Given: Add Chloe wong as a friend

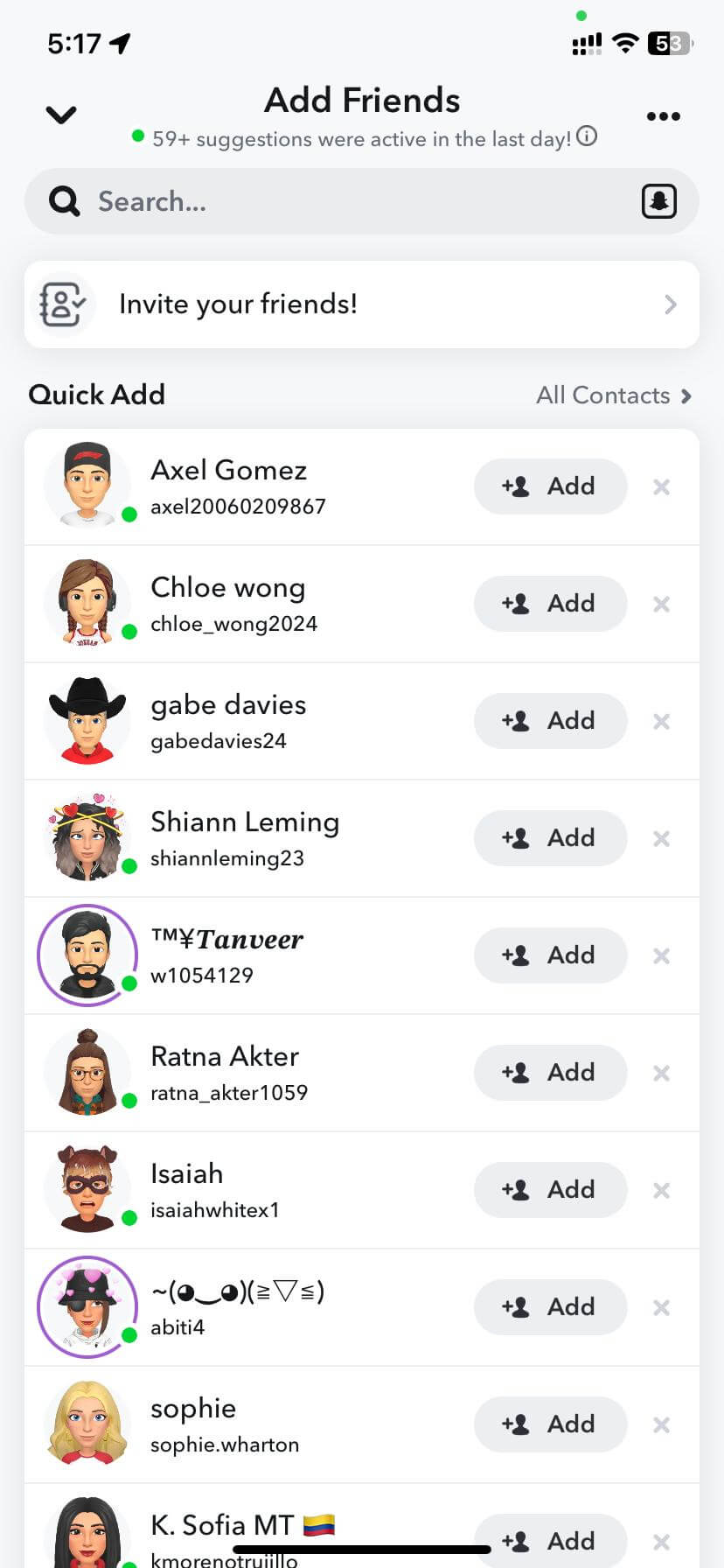Looking at the screenshot, I should [x=550, y=604].
